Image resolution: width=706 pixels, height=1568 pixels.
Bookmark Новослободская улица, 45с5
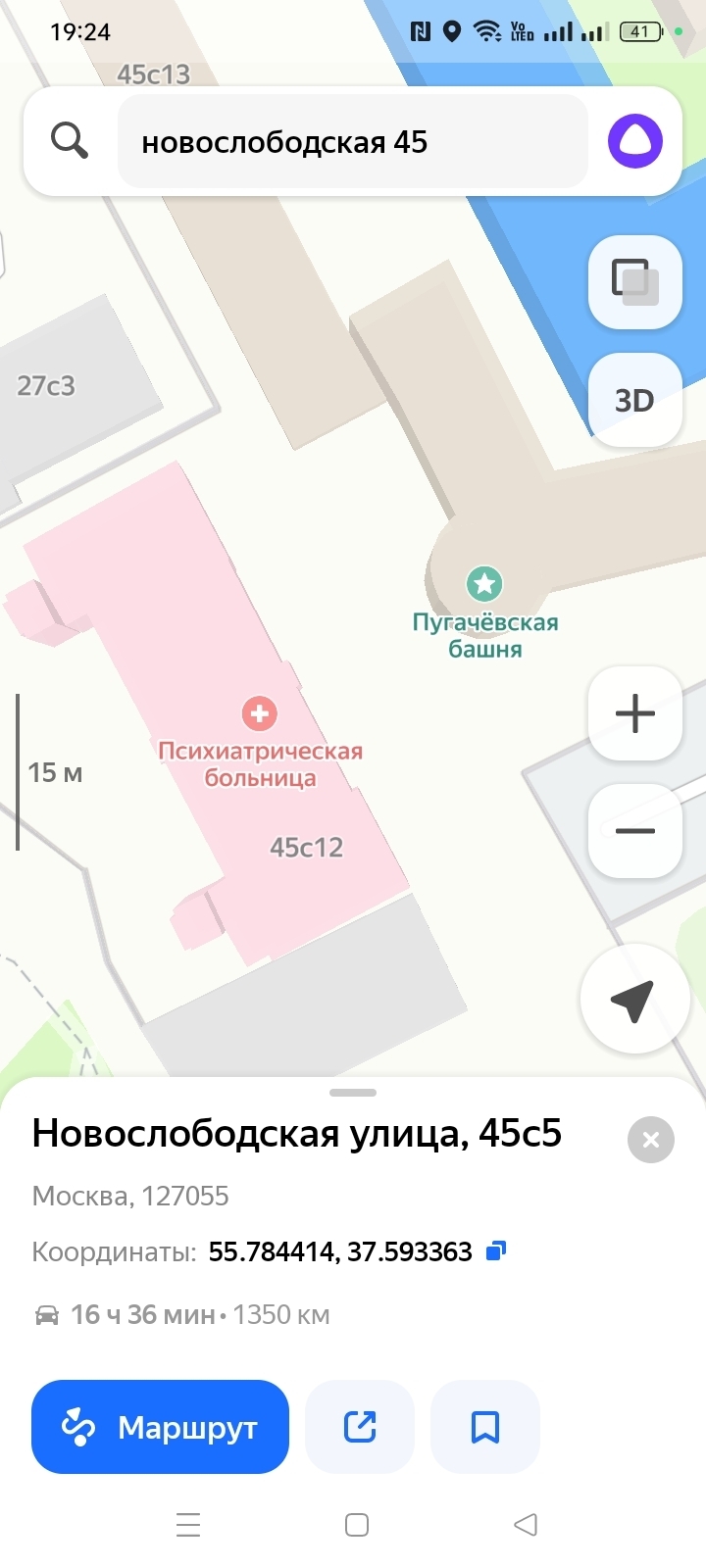tap(485, 1427)
